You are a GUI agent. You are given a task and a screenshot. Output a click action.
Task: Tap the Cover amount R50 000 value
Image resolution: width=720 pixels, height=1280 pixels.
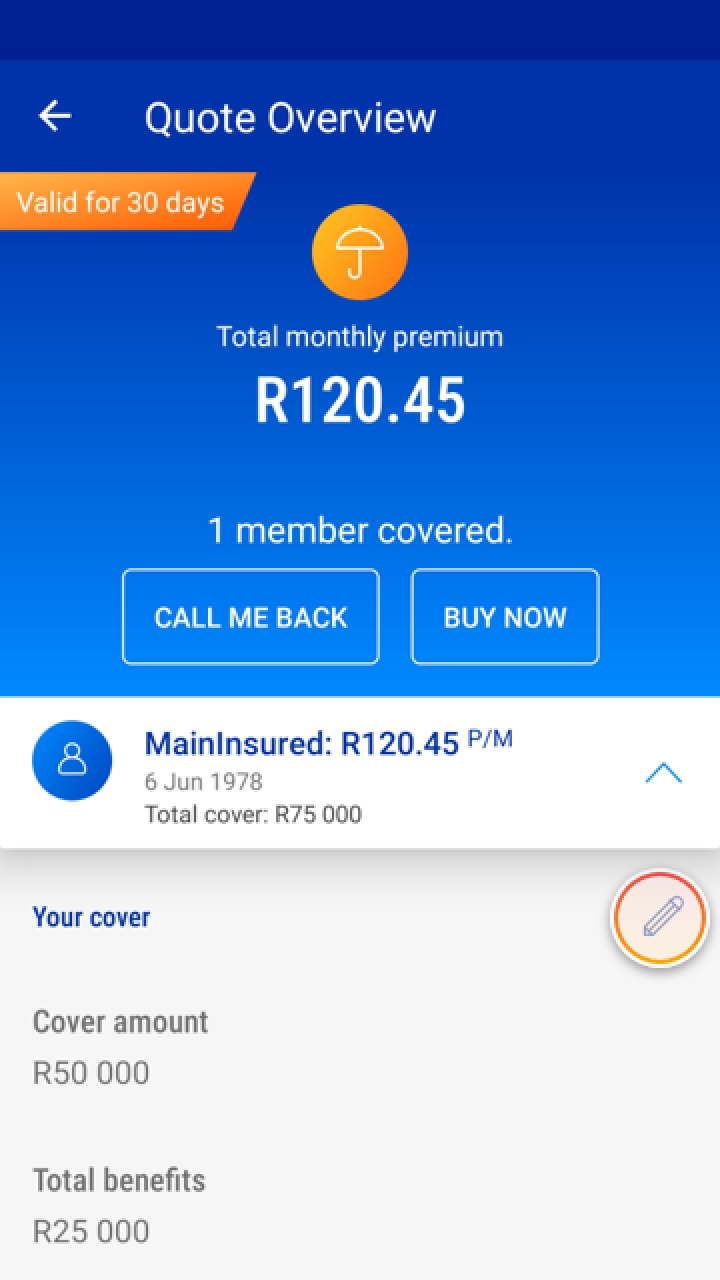(90, 1072)
